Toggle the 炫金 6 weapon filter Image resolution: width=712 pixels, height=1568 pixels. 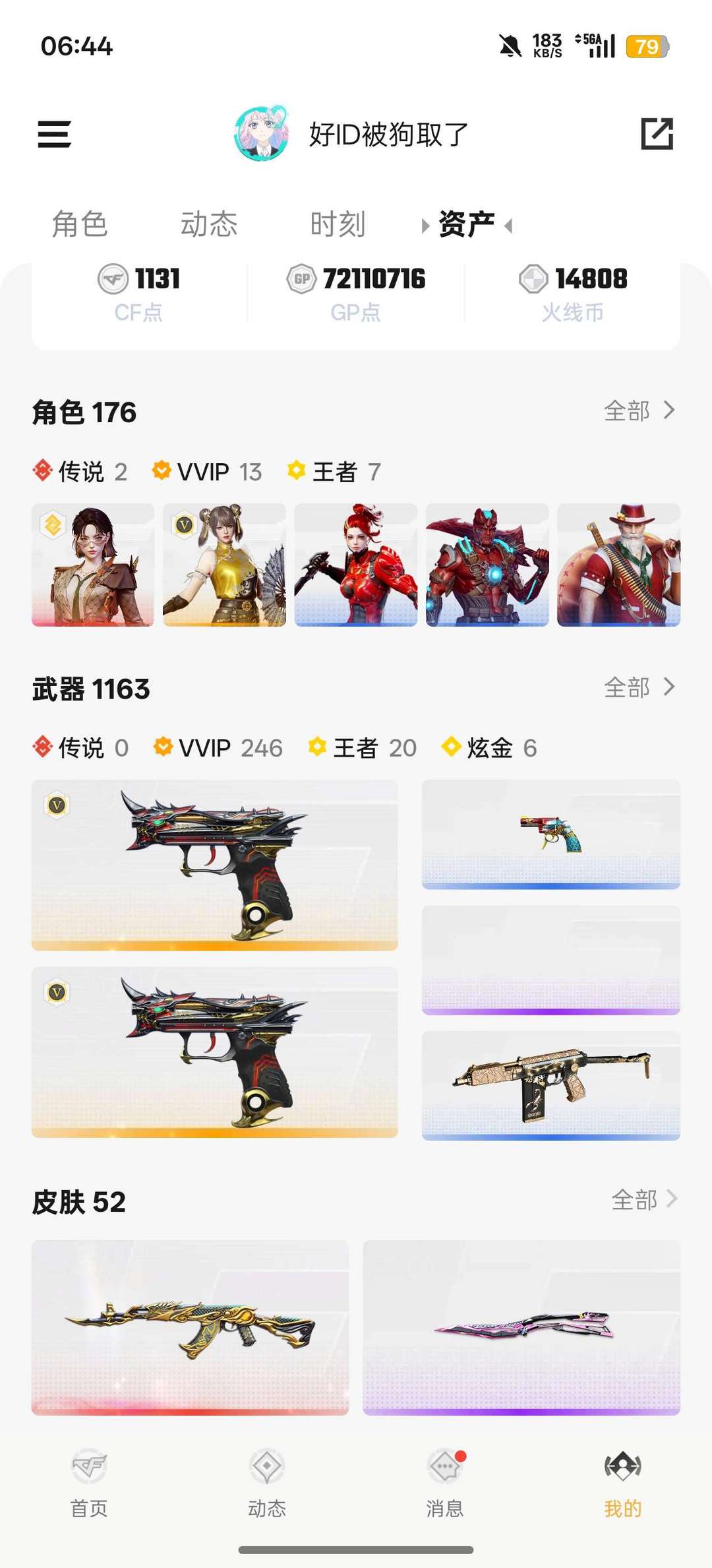pos(490,747)
